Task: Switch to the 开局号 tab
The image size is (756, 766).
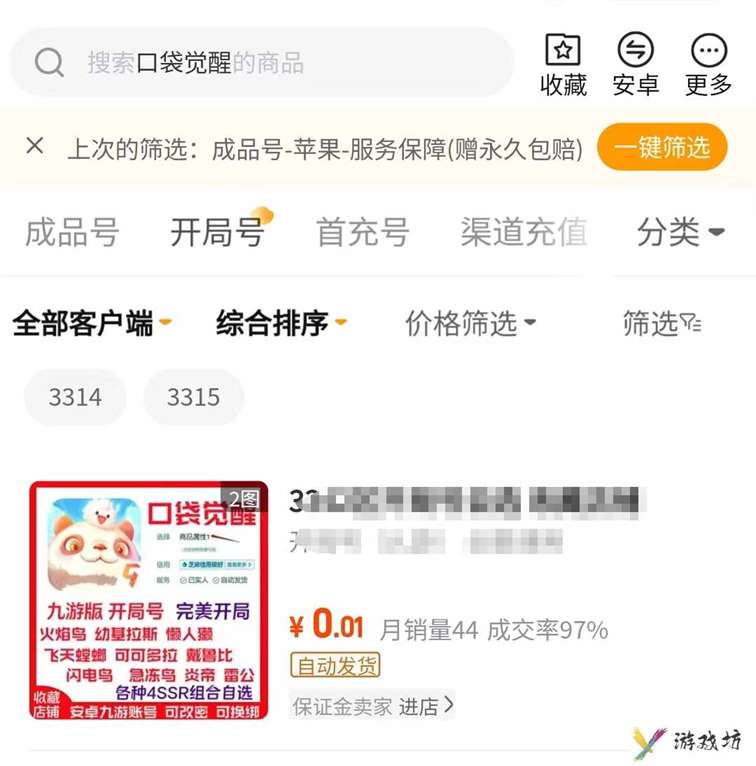Action: point(217,232)
